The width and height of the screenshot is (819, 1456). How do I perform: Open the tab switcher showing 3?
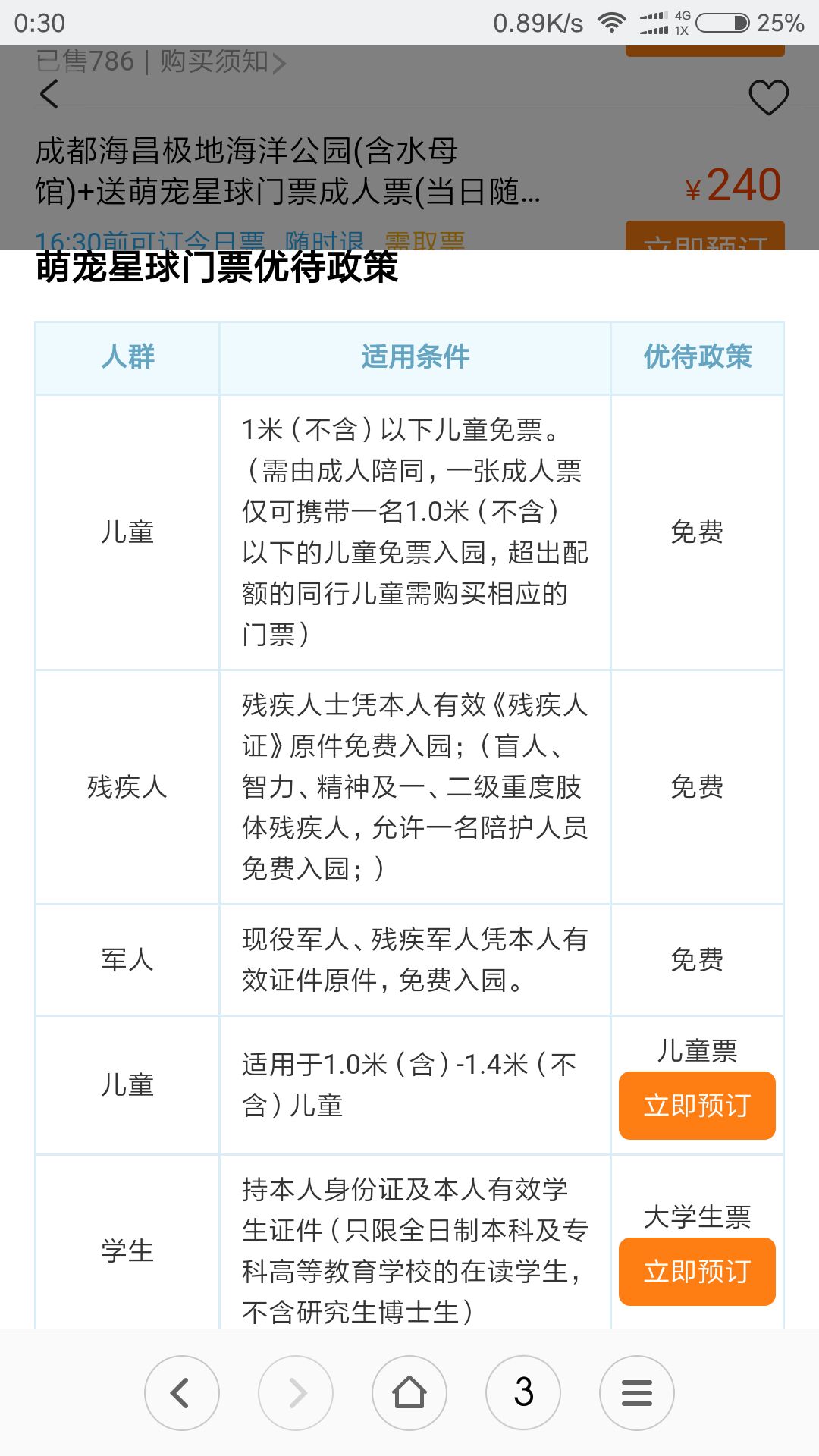[523, 1393]
